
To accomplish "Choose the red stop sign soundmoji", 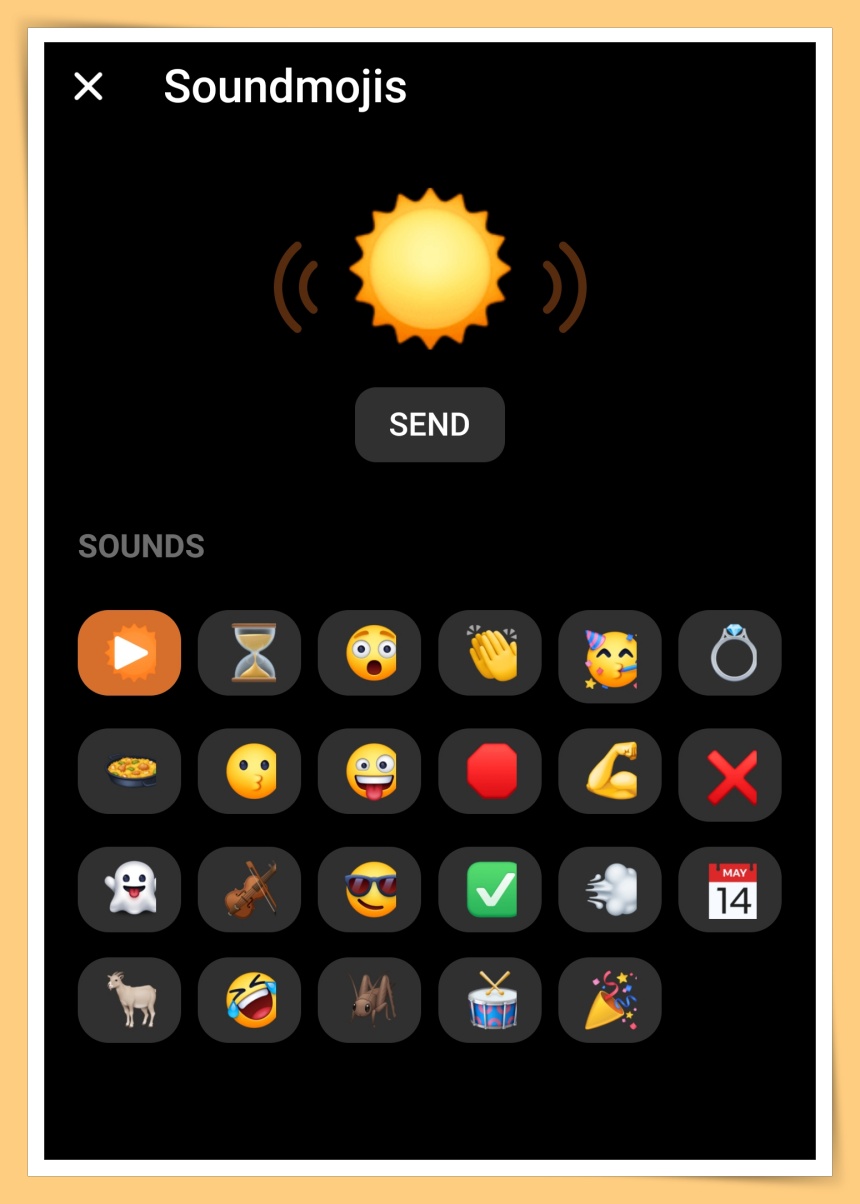I will (x=489, y=771).
